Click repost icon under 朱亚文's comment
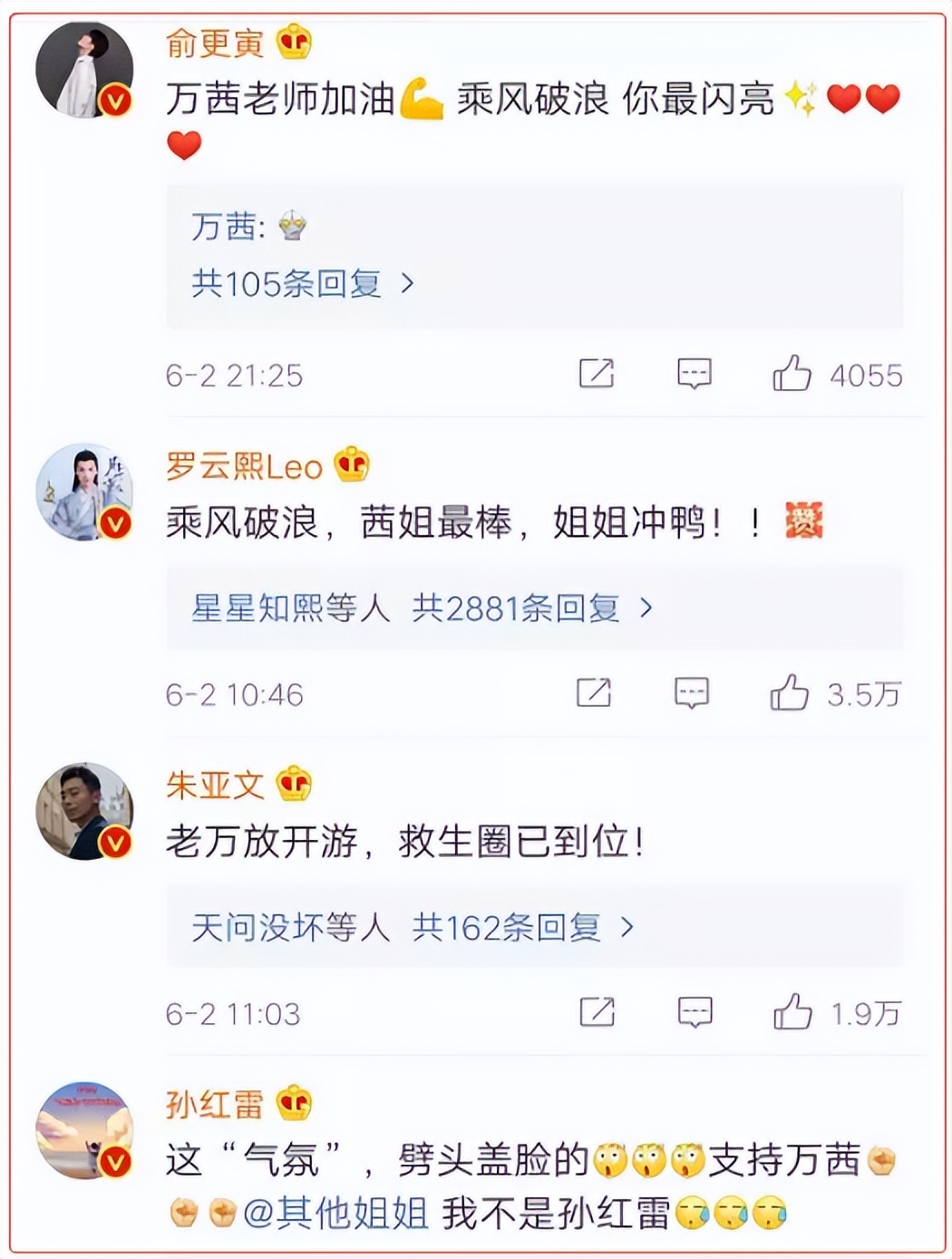 596,1011
